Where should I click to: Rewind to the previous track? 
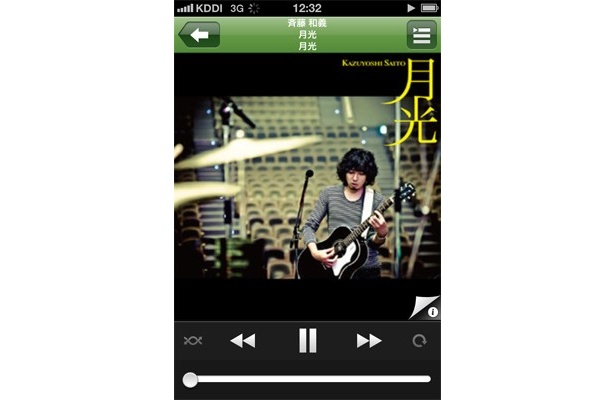242,341
